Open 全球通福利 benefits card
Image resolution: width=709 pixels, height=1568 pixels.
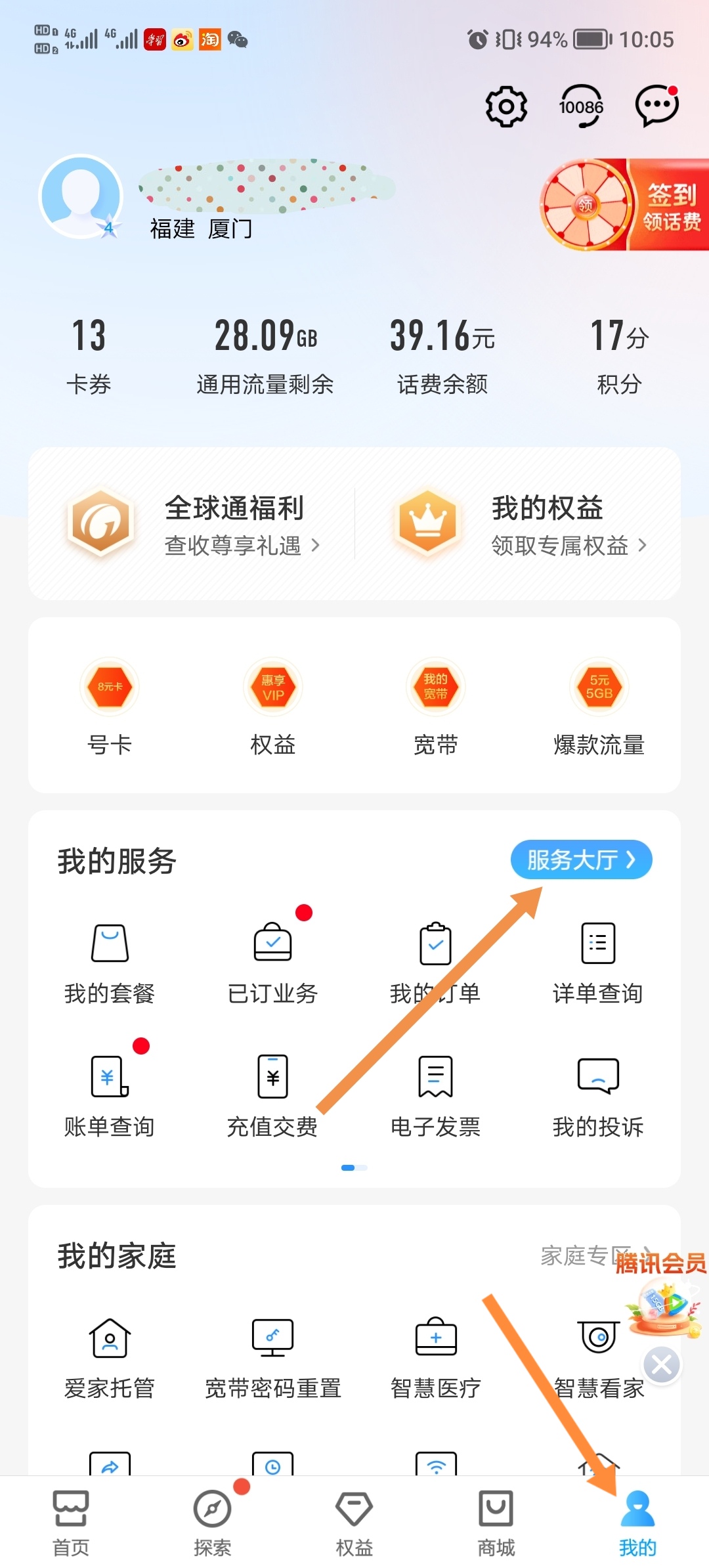194,524
